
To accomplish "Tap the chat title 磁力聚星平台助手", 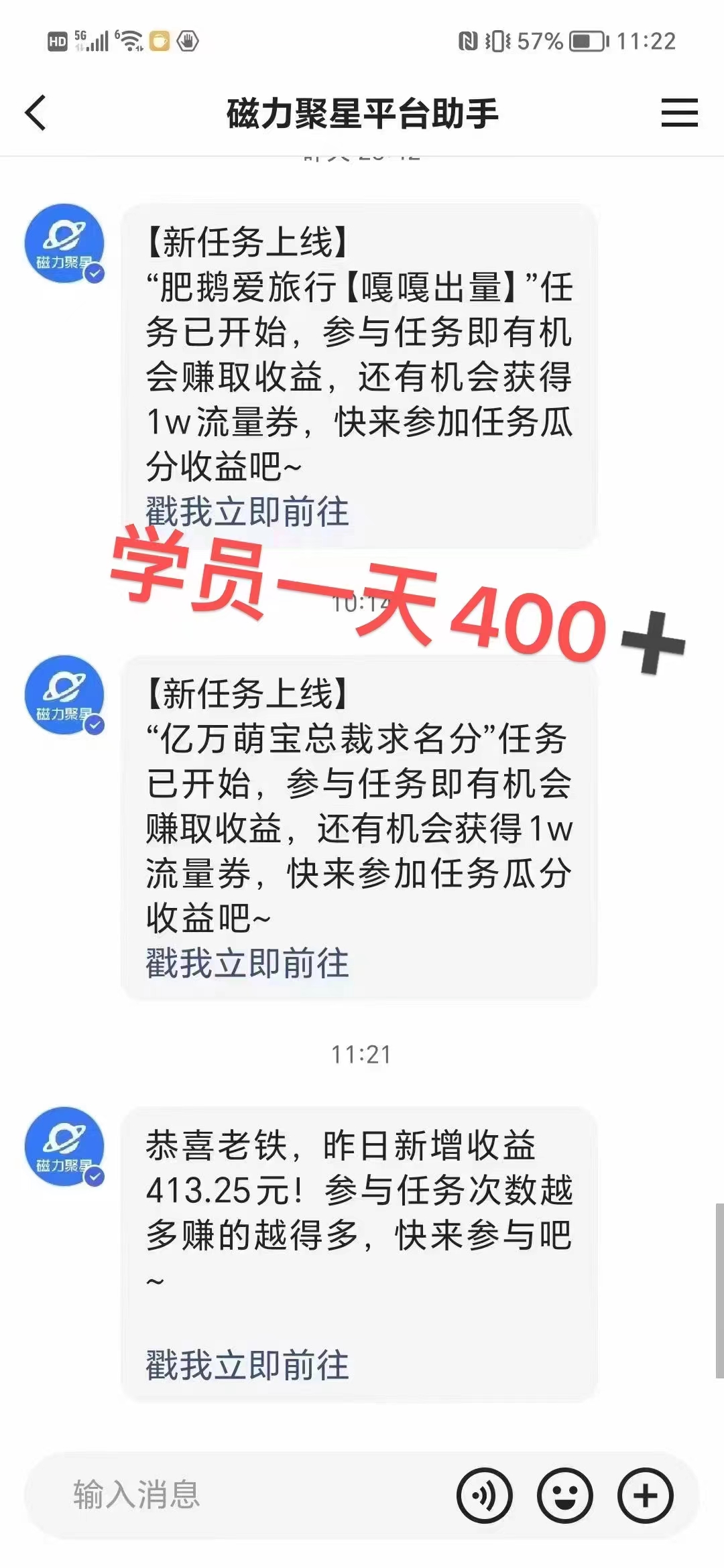I will [362, 114].
